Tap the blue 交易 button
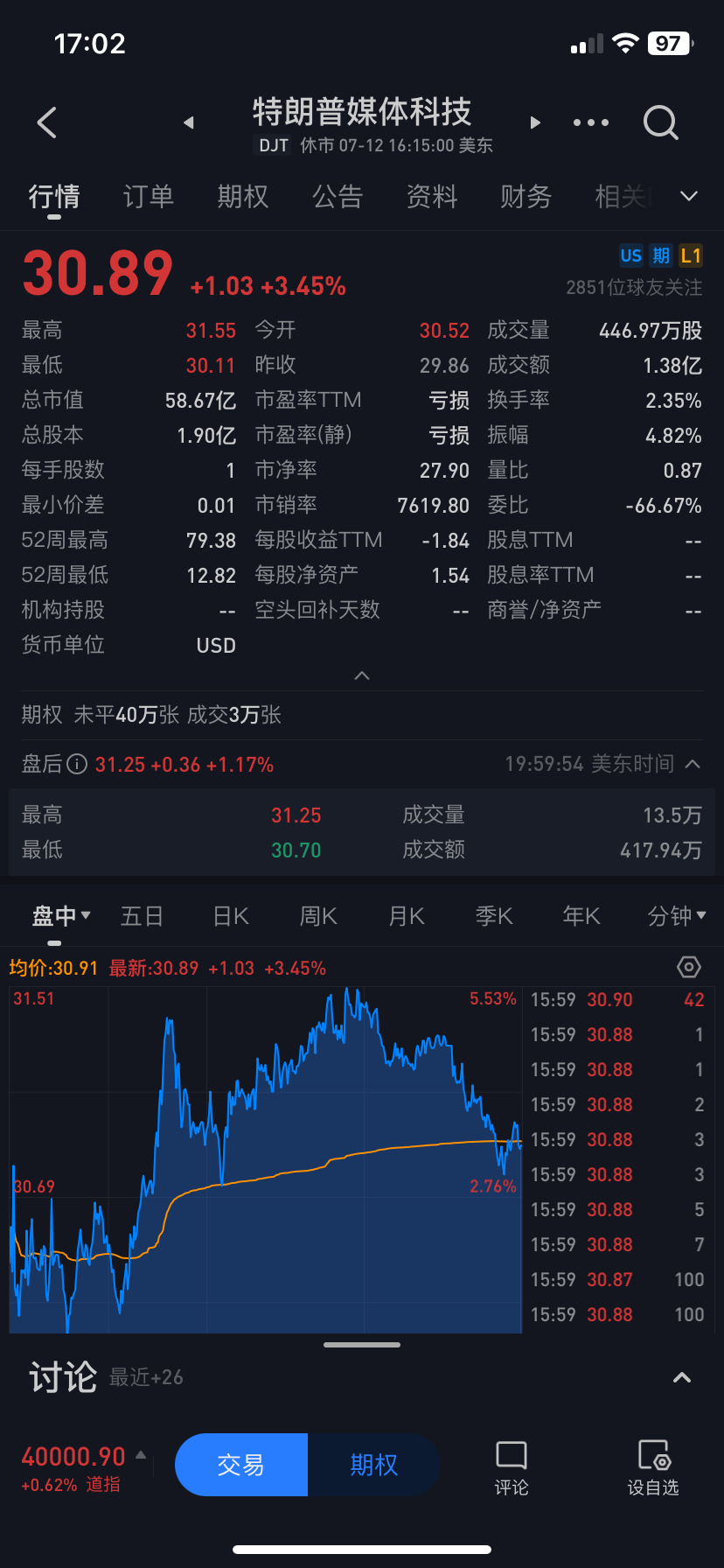This screenshot has height=1568, width=724. point(241,1465)
